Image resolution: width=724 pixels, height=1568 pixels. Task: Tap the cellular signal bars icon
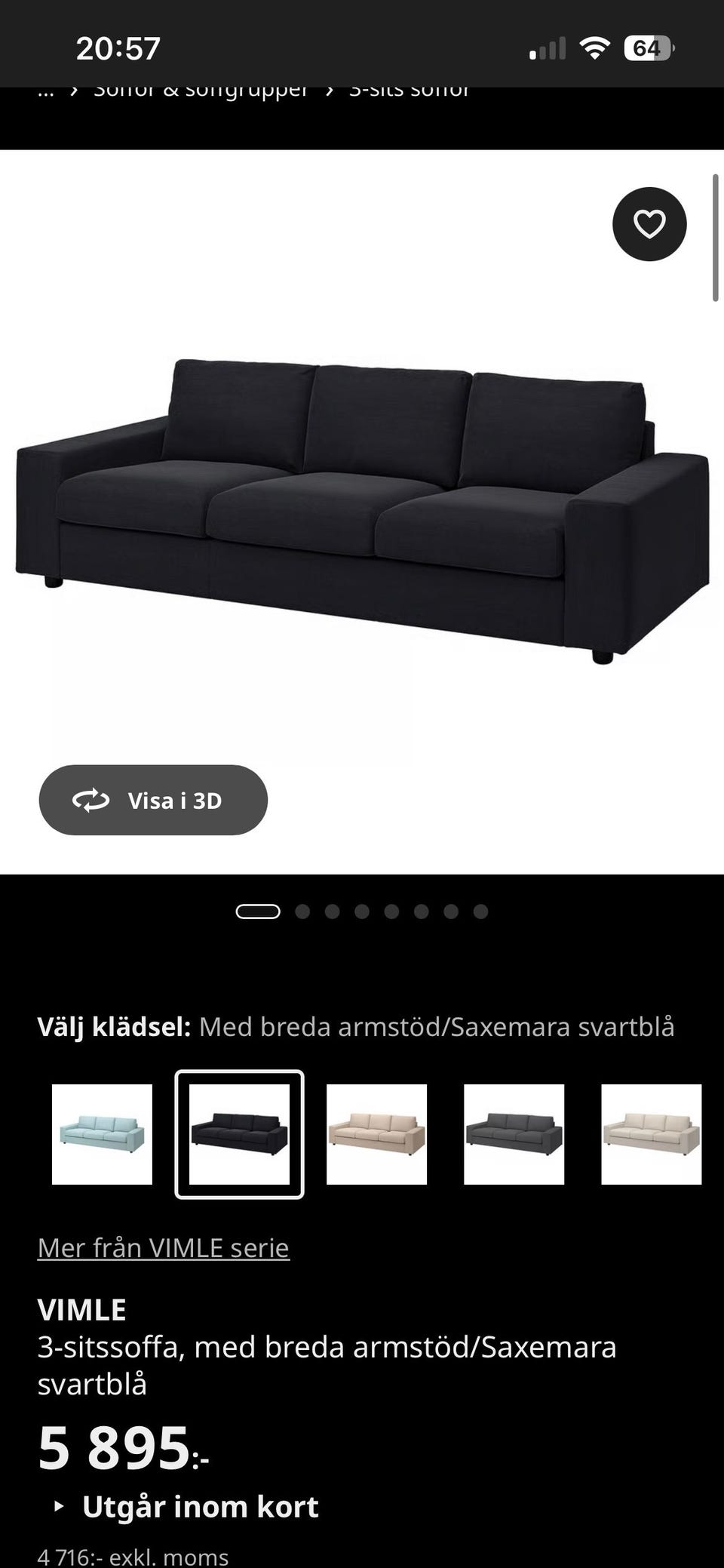click(547, 47)
